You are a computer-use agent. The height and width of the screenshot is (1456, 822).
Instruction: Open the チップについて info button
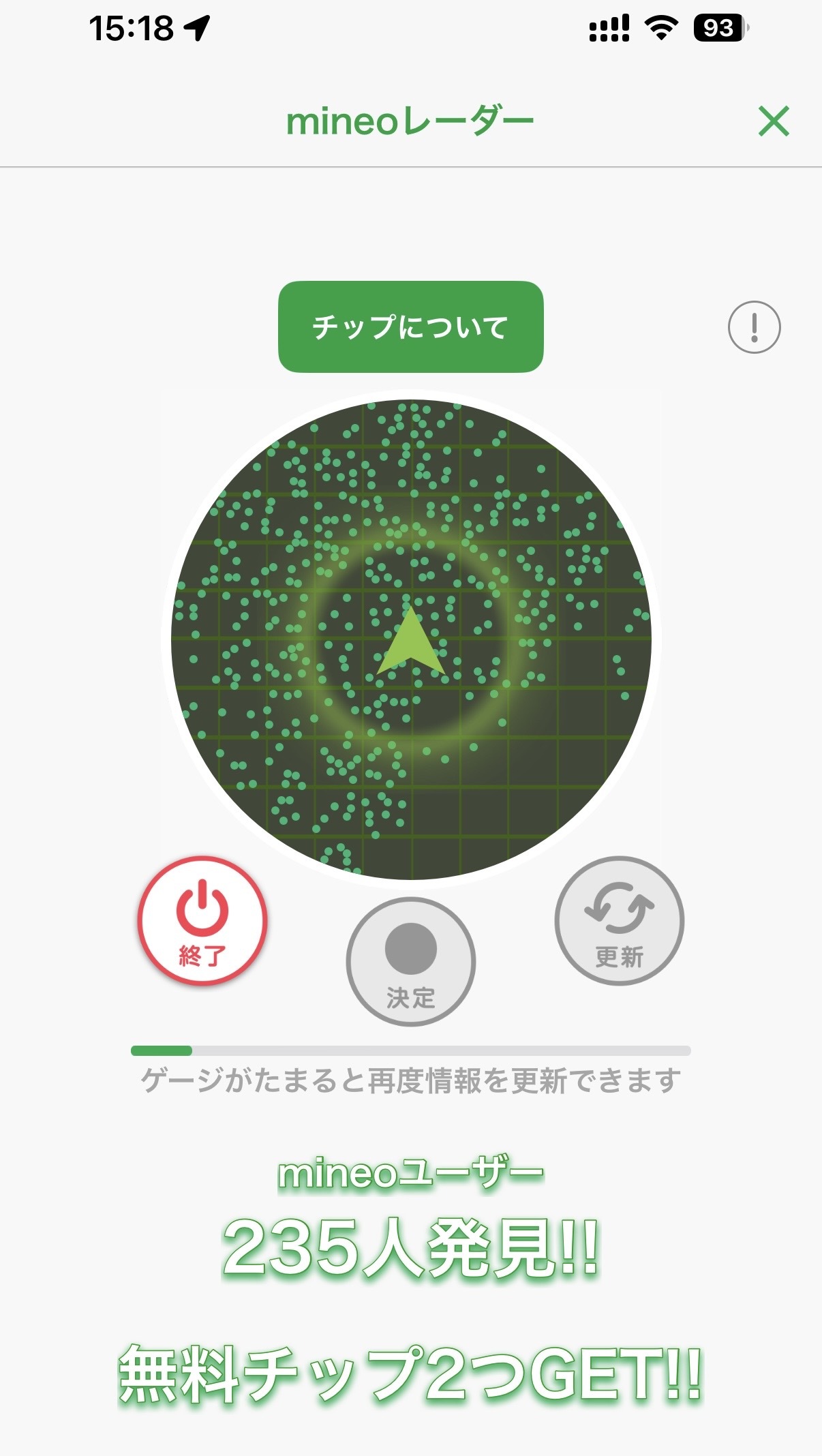point(410,327)
